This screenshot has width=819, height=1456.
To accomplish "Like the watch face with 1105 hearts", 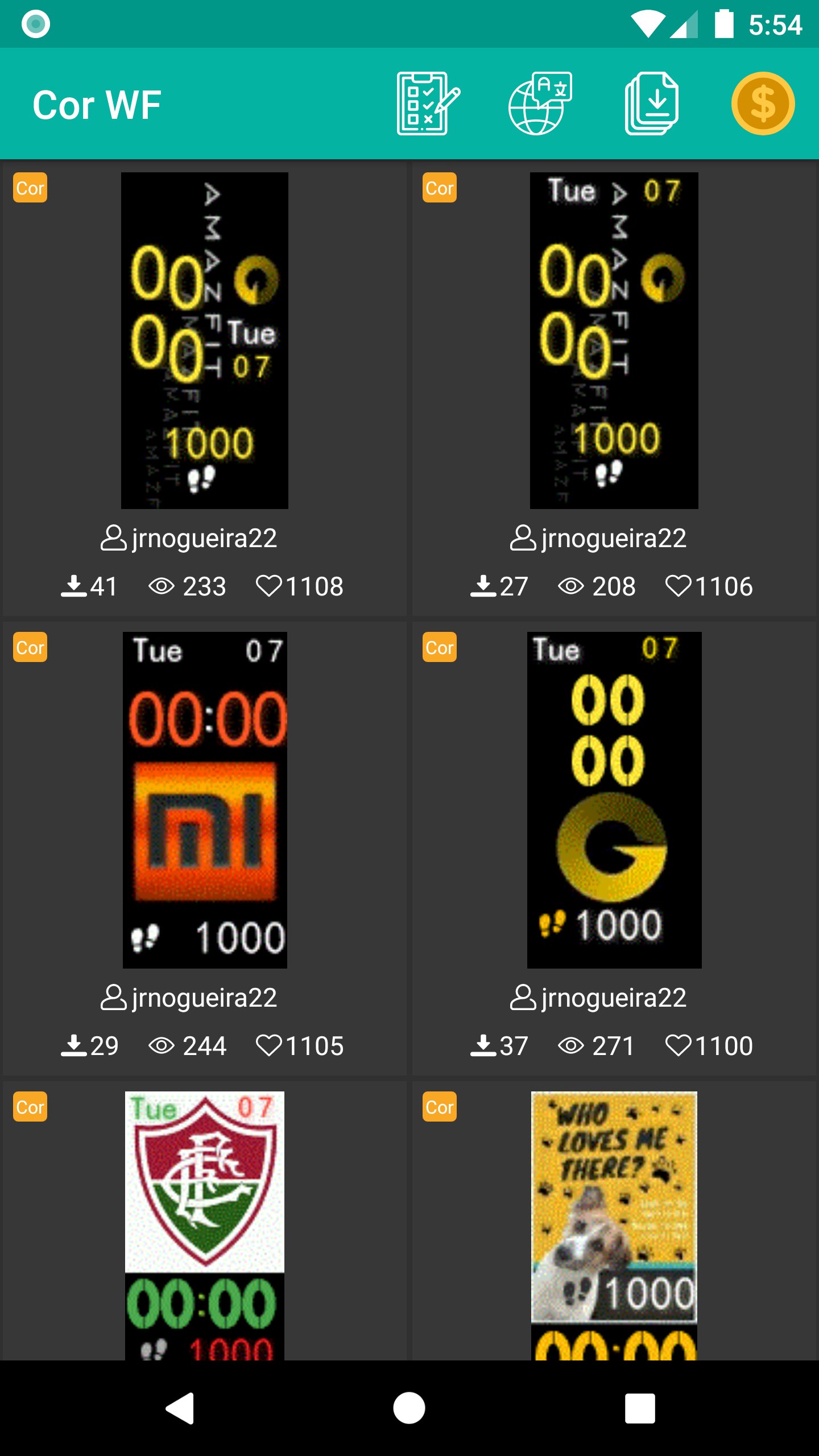I will [x=269, y=1045].
